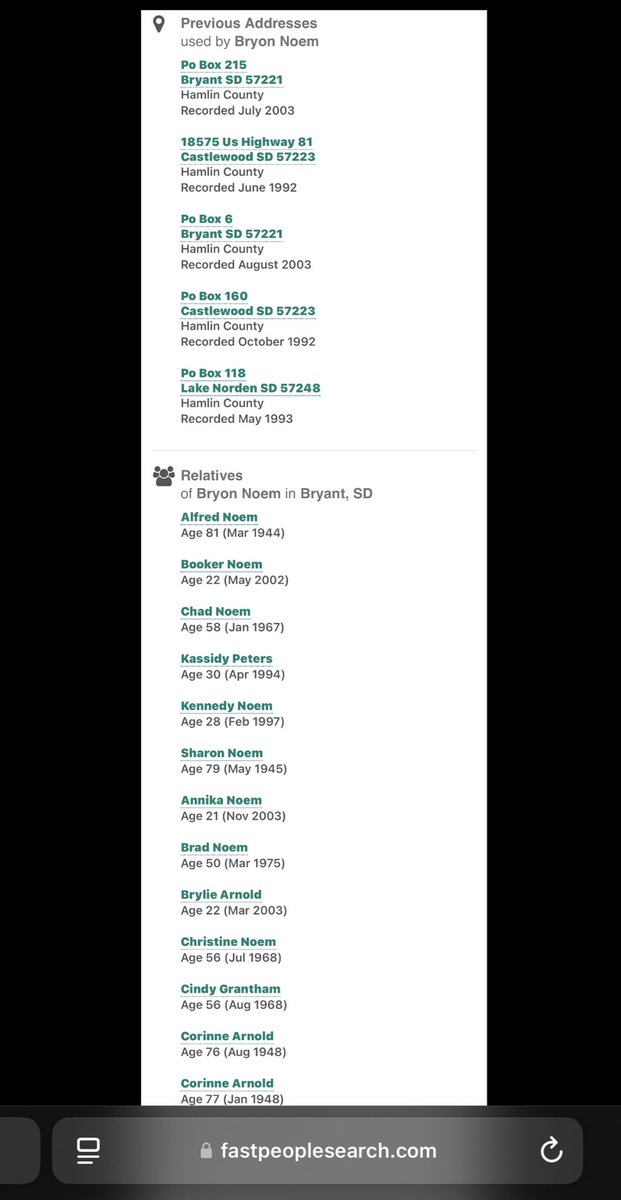View relative Alfred Noem's record
The image size is (621, 1200).
(219, 517)
